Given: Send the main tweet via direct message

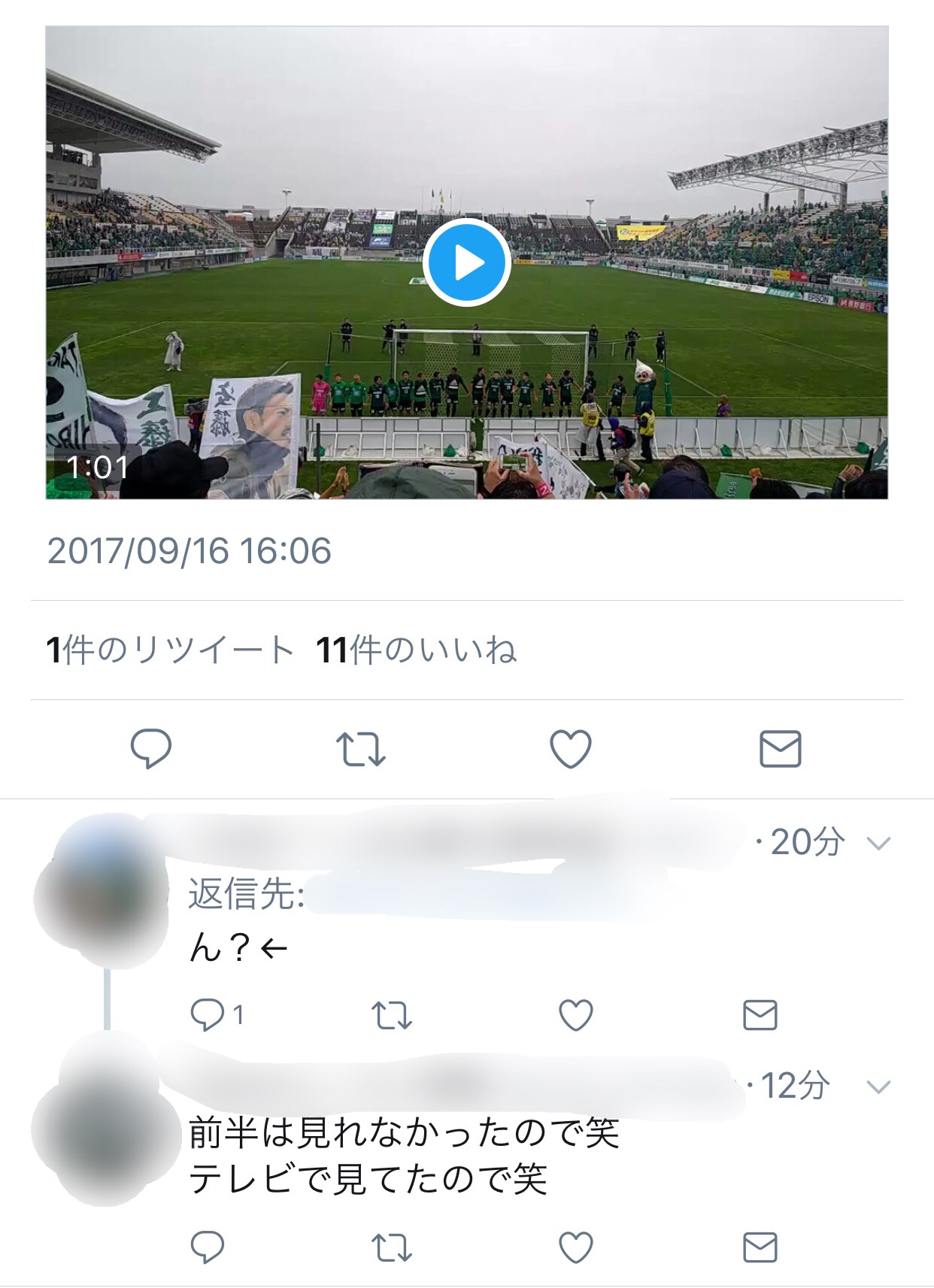Looking at the screenshot, I should click(780, 749).
